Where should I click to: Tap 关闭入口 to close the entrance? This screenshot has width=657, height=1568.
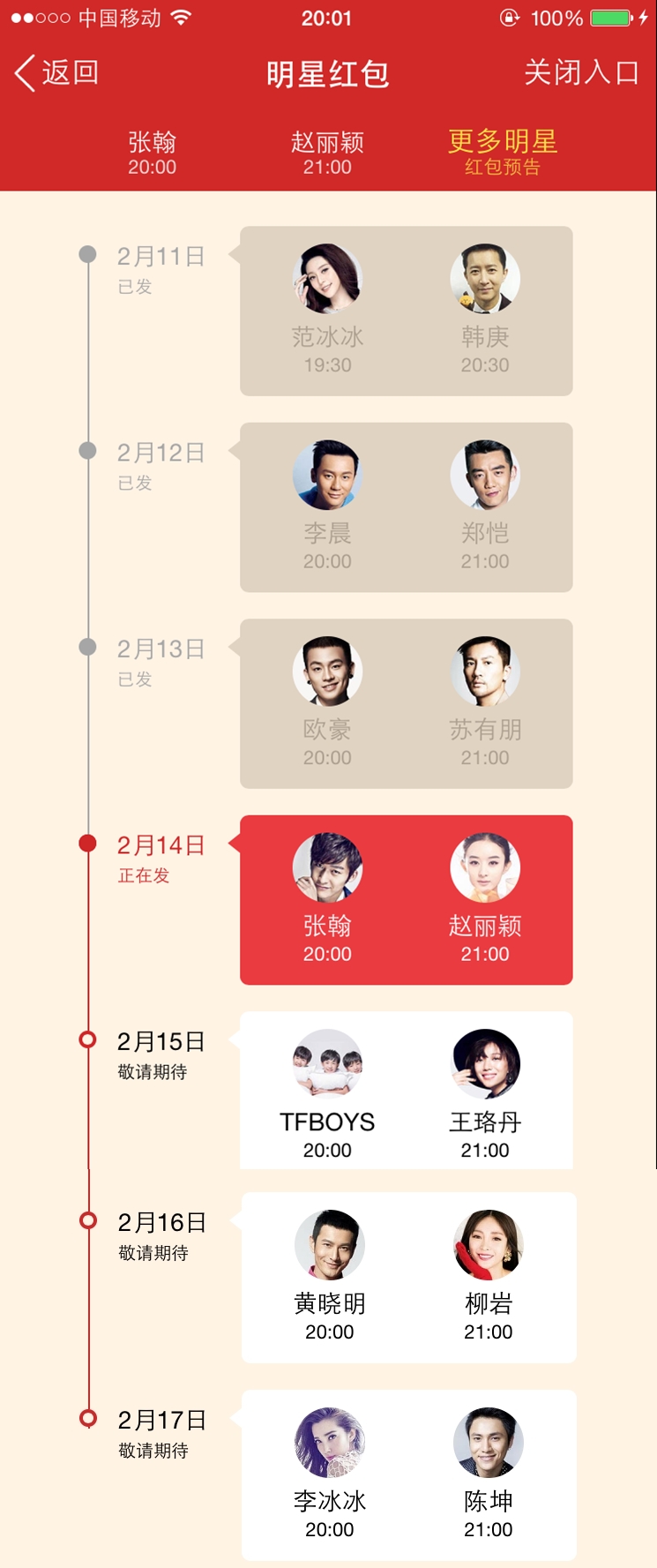tap(580, 73)
